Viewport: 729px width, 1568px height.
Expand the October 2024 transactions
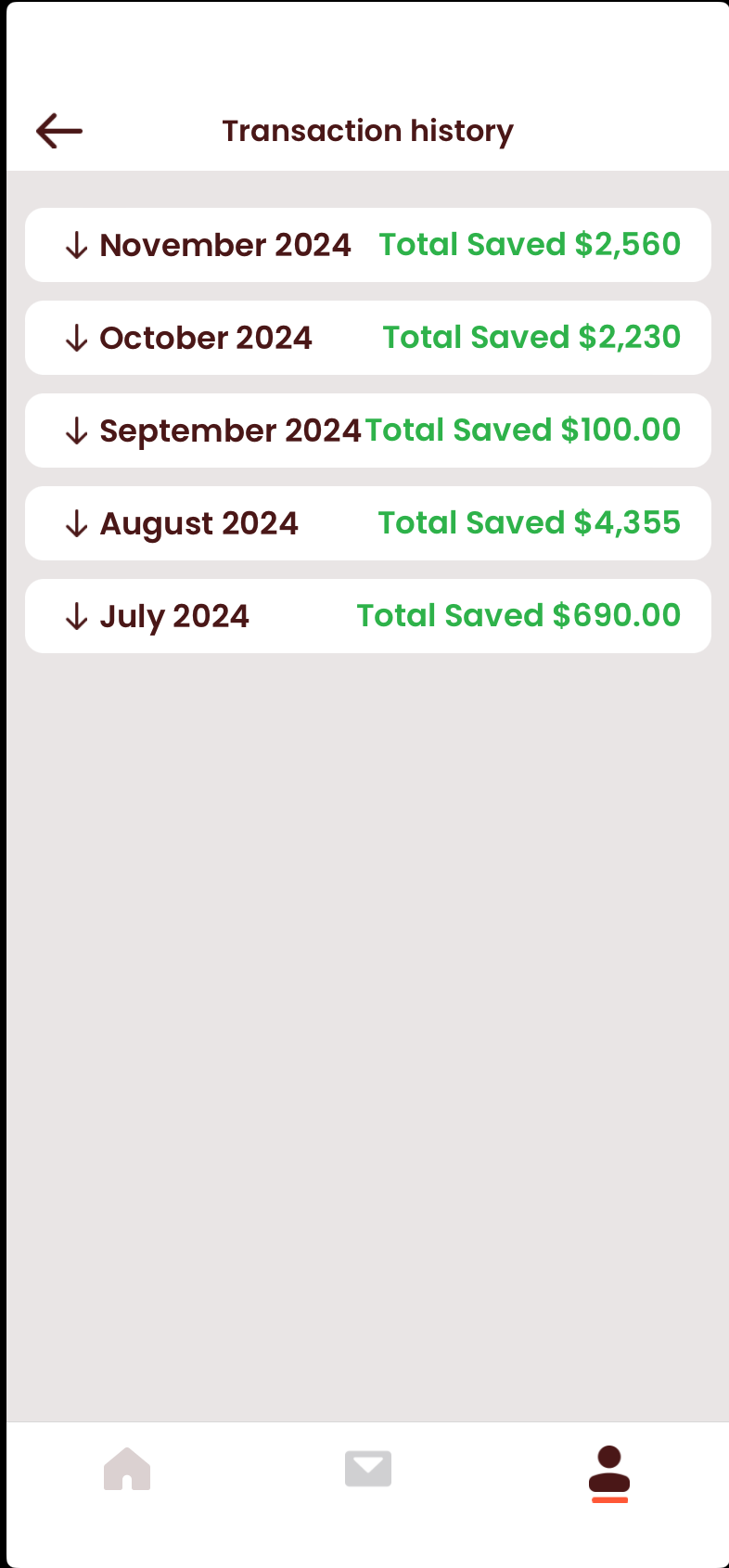click(367, 338)
